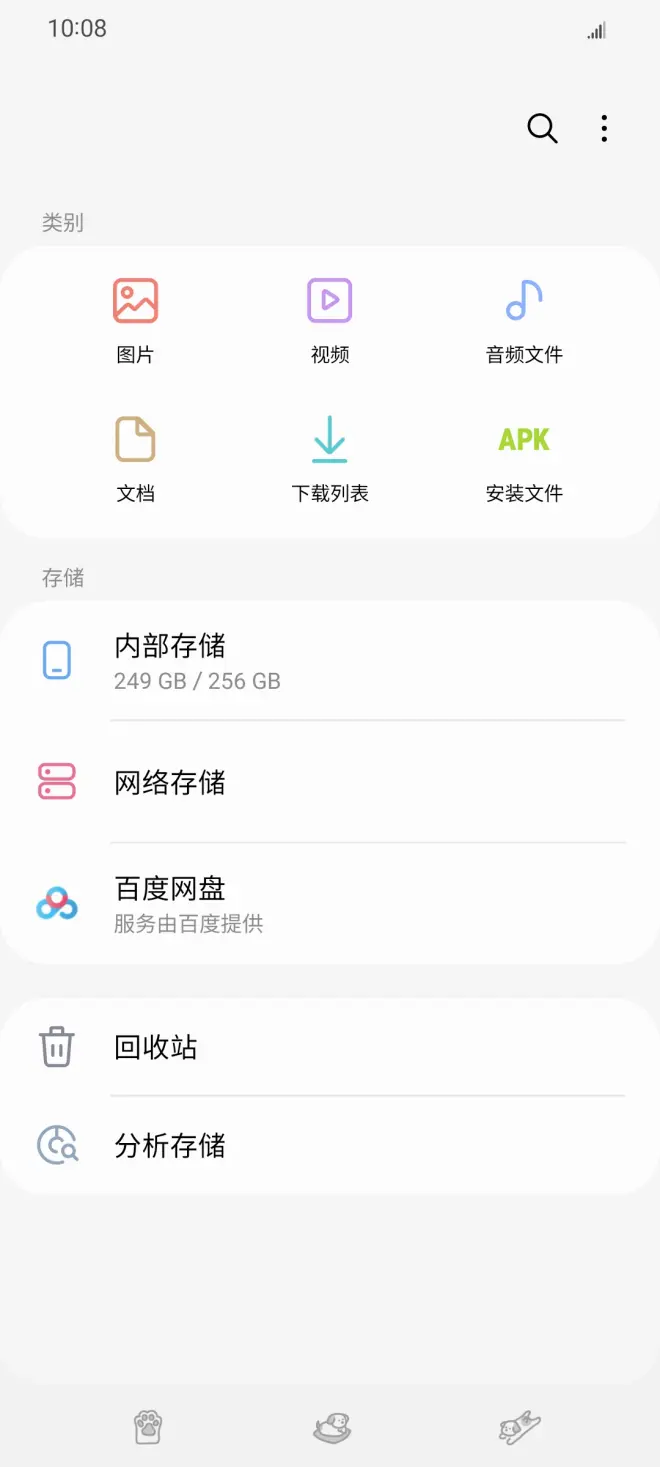Open the 下载列表 category
660x1467 pixels.
(x=330, y=459)
